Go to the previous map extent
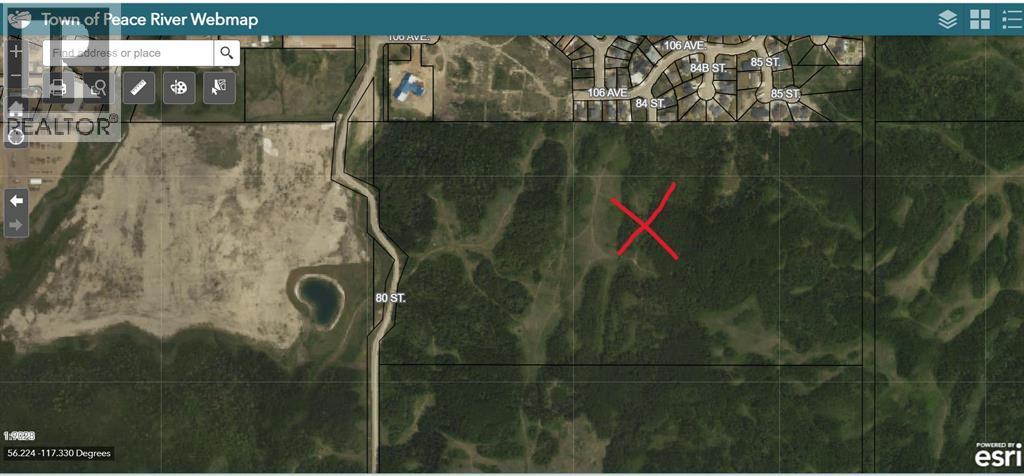 click(x=17, y=200)
